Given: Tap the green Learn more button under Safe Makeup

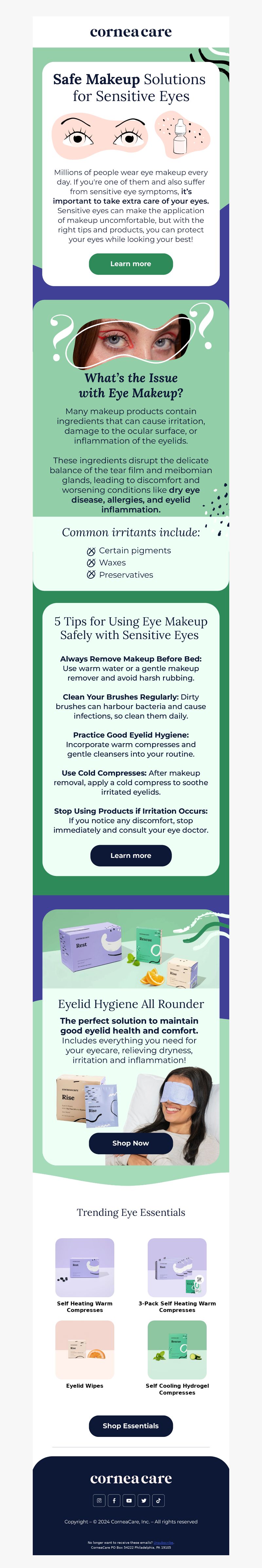Looking at the screenshot, I should pyautogui.click(x=131, y=264).
